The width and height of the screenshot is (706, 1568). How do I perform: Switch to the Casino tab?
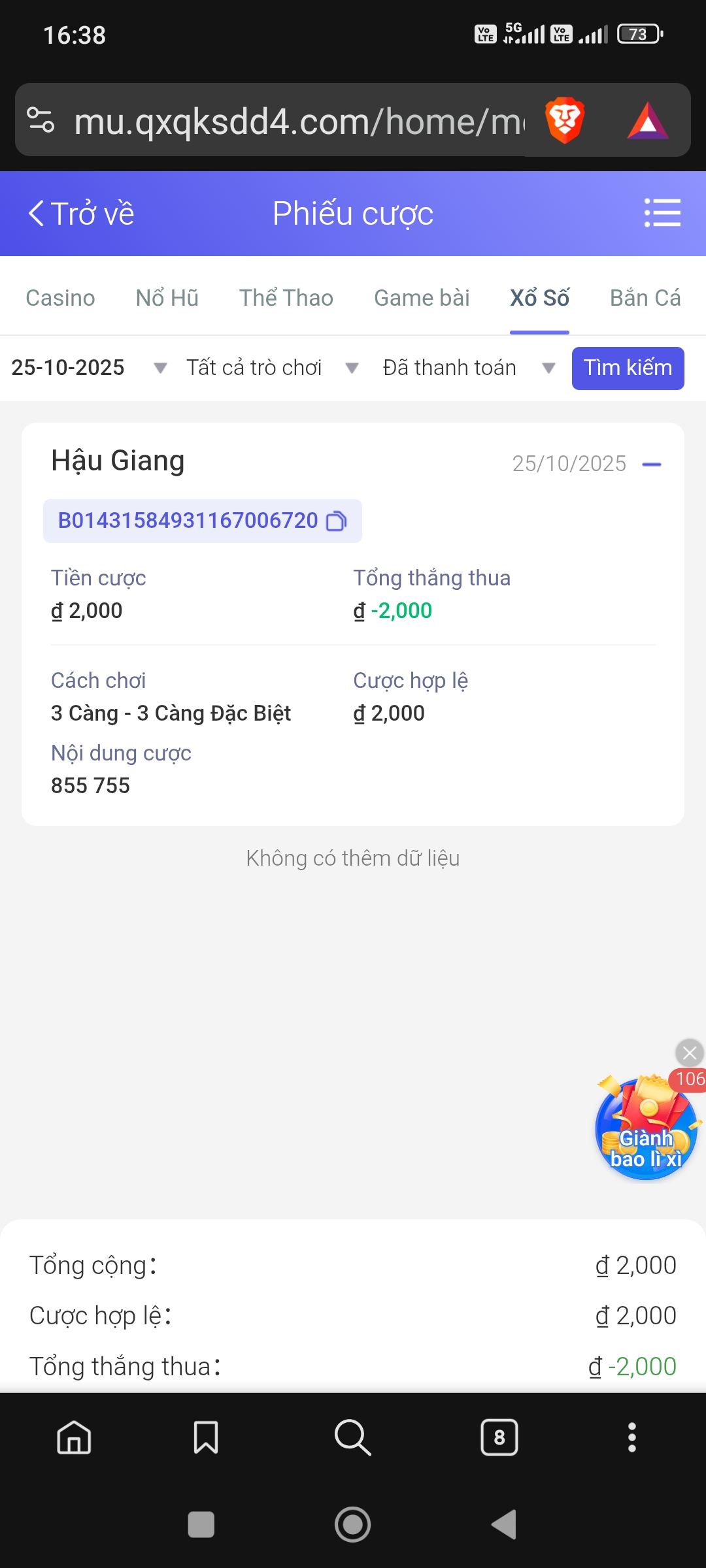60,298
